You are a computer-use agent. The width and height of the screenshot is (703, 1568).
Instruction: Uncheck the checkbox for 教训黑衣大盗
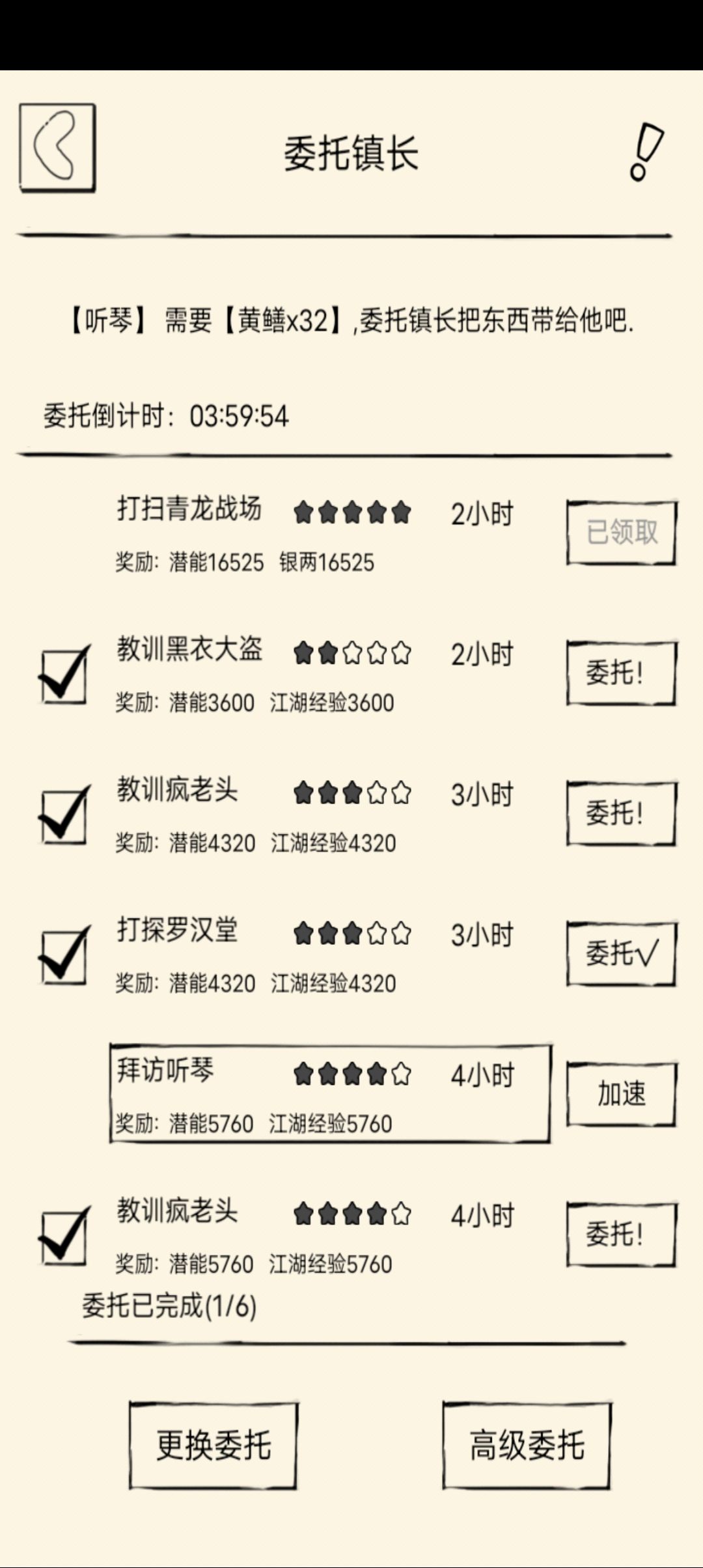(64, 675)
